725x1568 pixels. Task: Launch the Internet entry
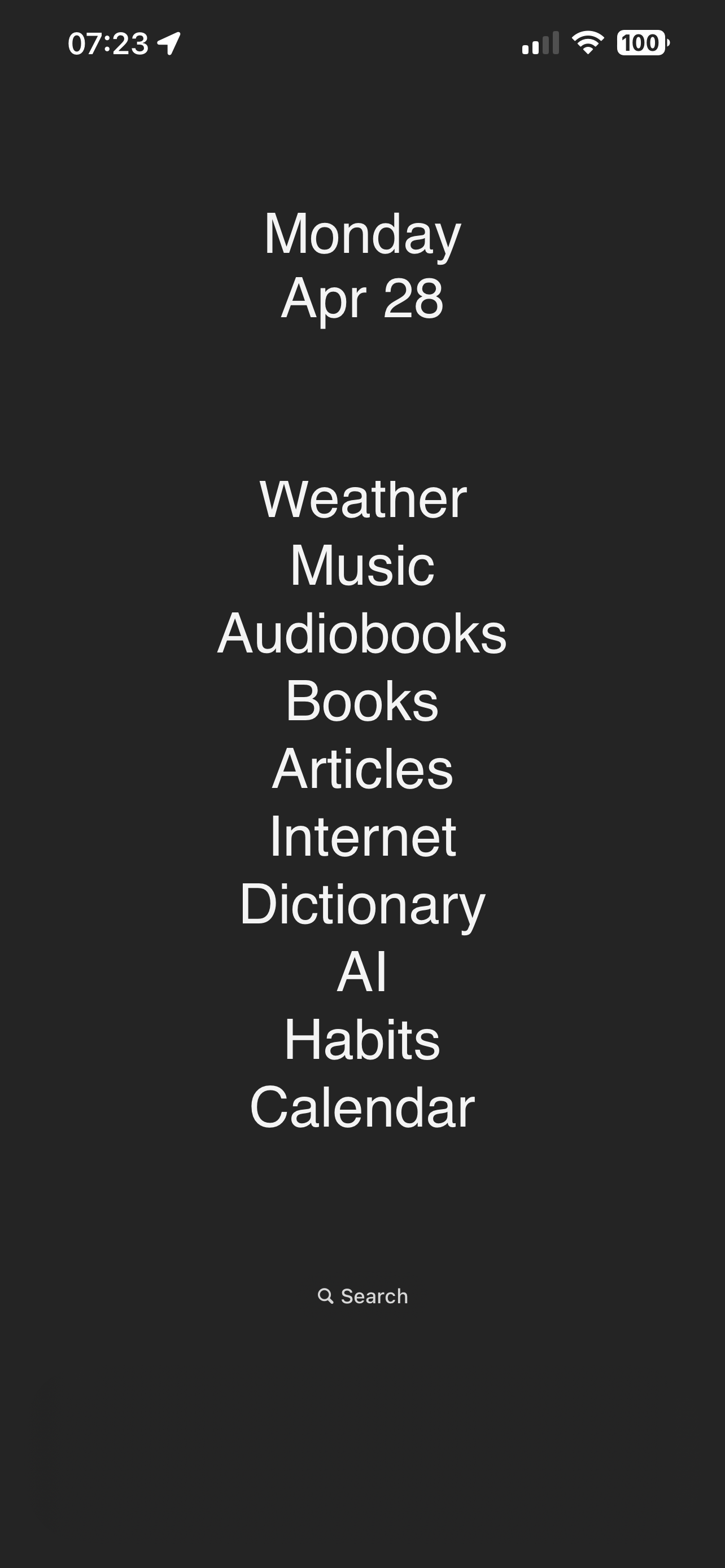tap(362, 836)
